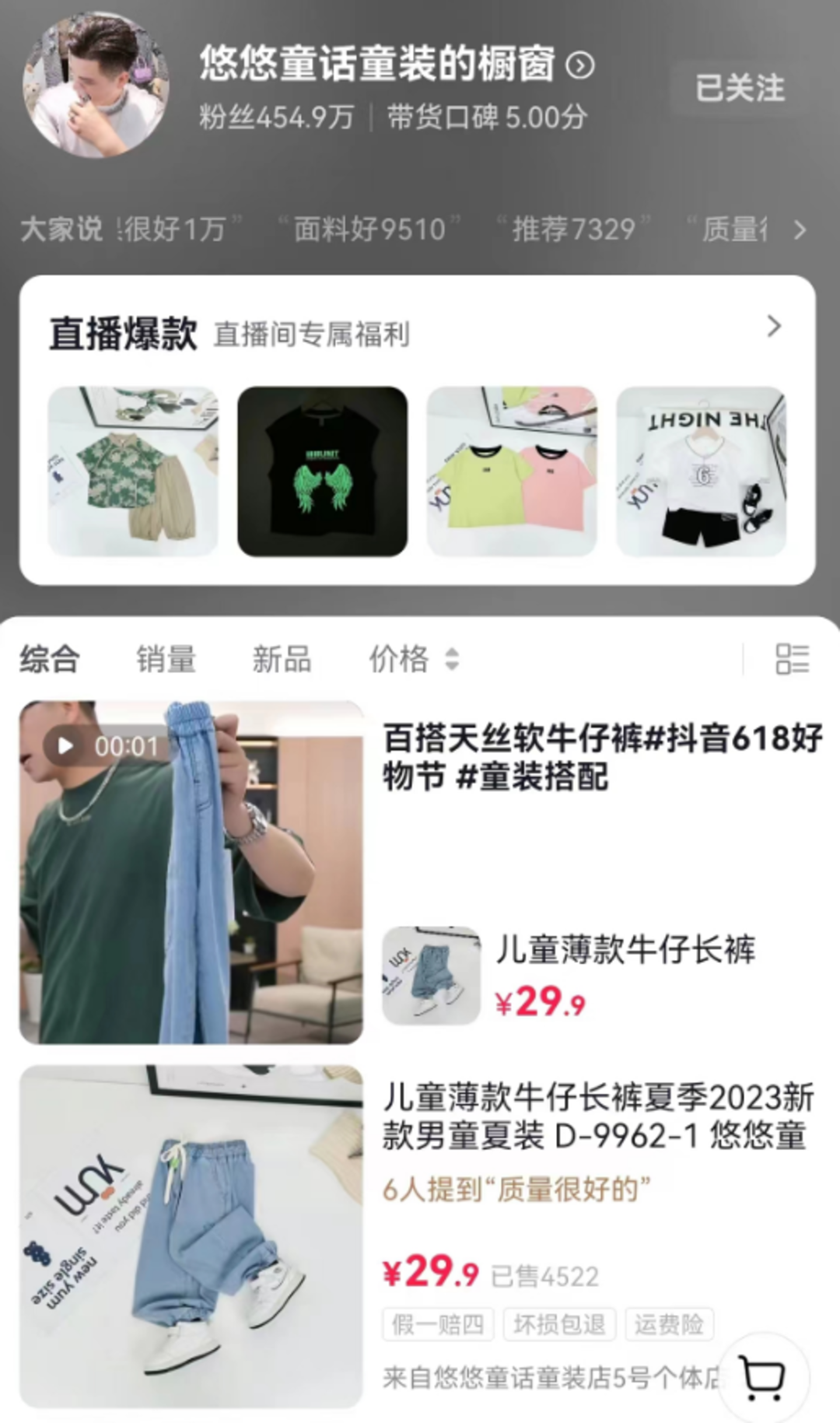Screen dimensions: 840x1423
Task: Select the 综合 sorting tab
Action: point(50,659)
